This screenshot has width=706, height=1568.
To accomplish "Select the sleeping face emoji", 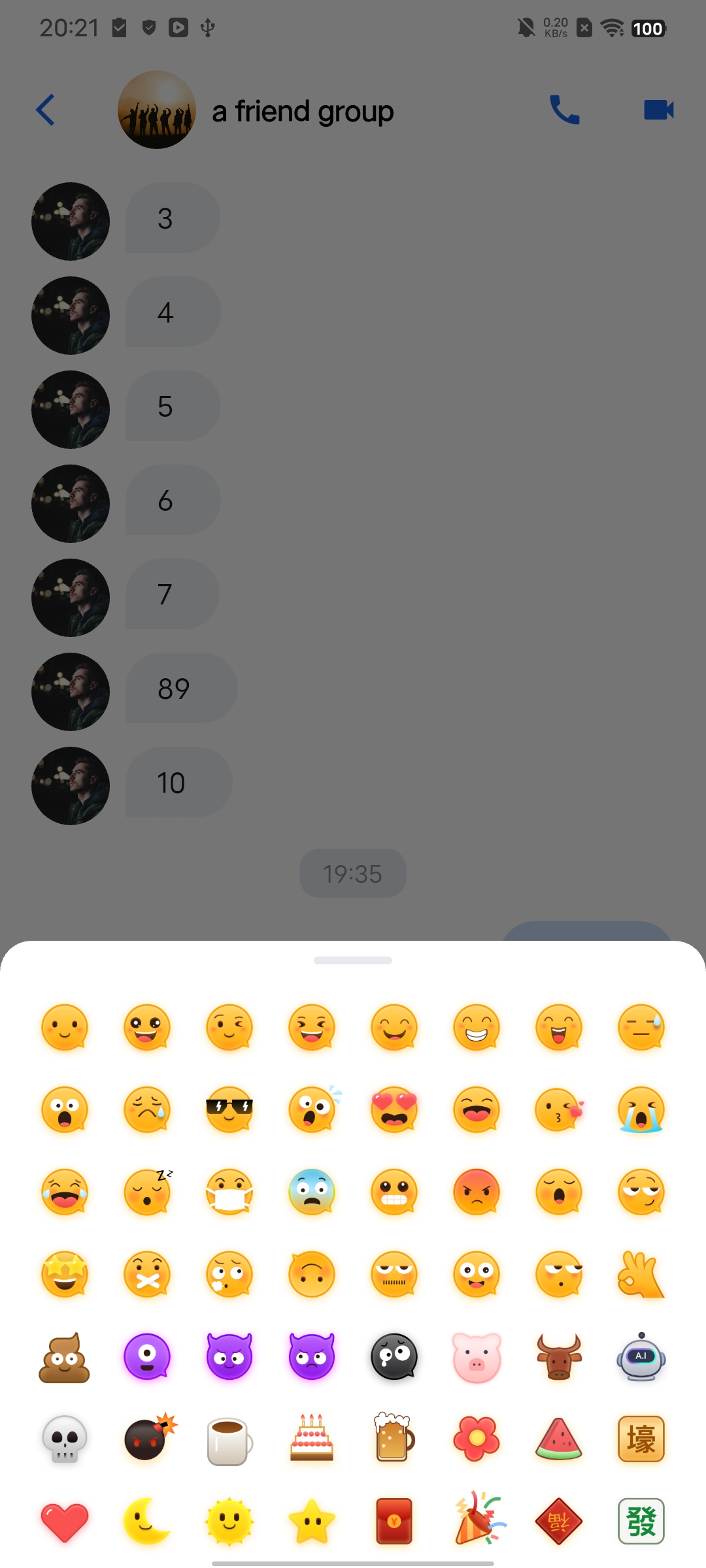I will click(x=148, y=1192).
